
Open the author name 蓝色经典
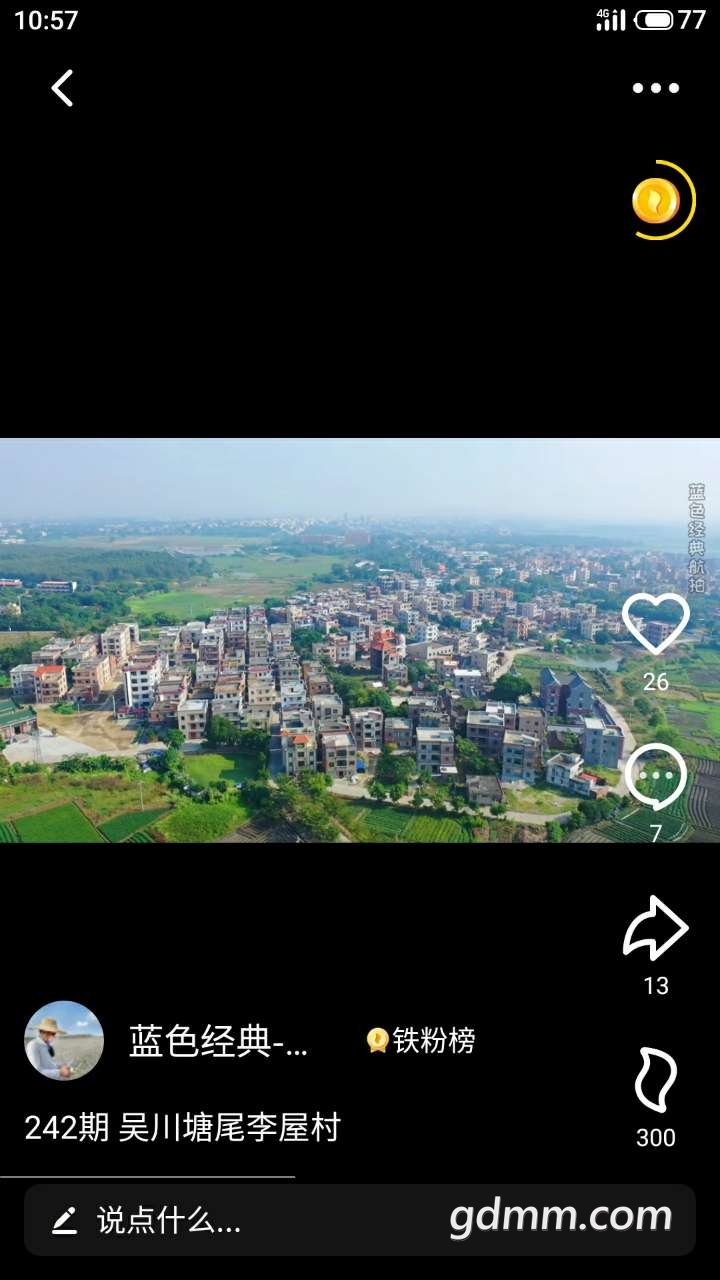click(x=219, y=1042)
